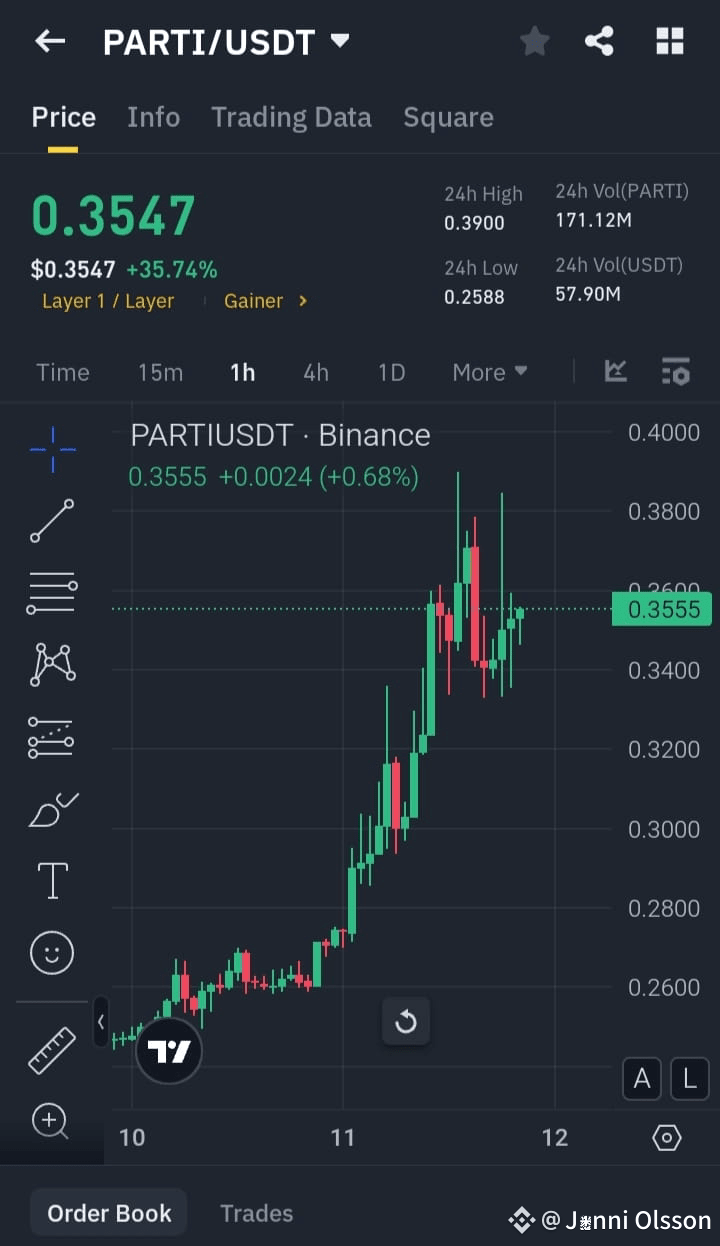
Task: Select the measure ruler tool
Action: (x=51, y=1050)
